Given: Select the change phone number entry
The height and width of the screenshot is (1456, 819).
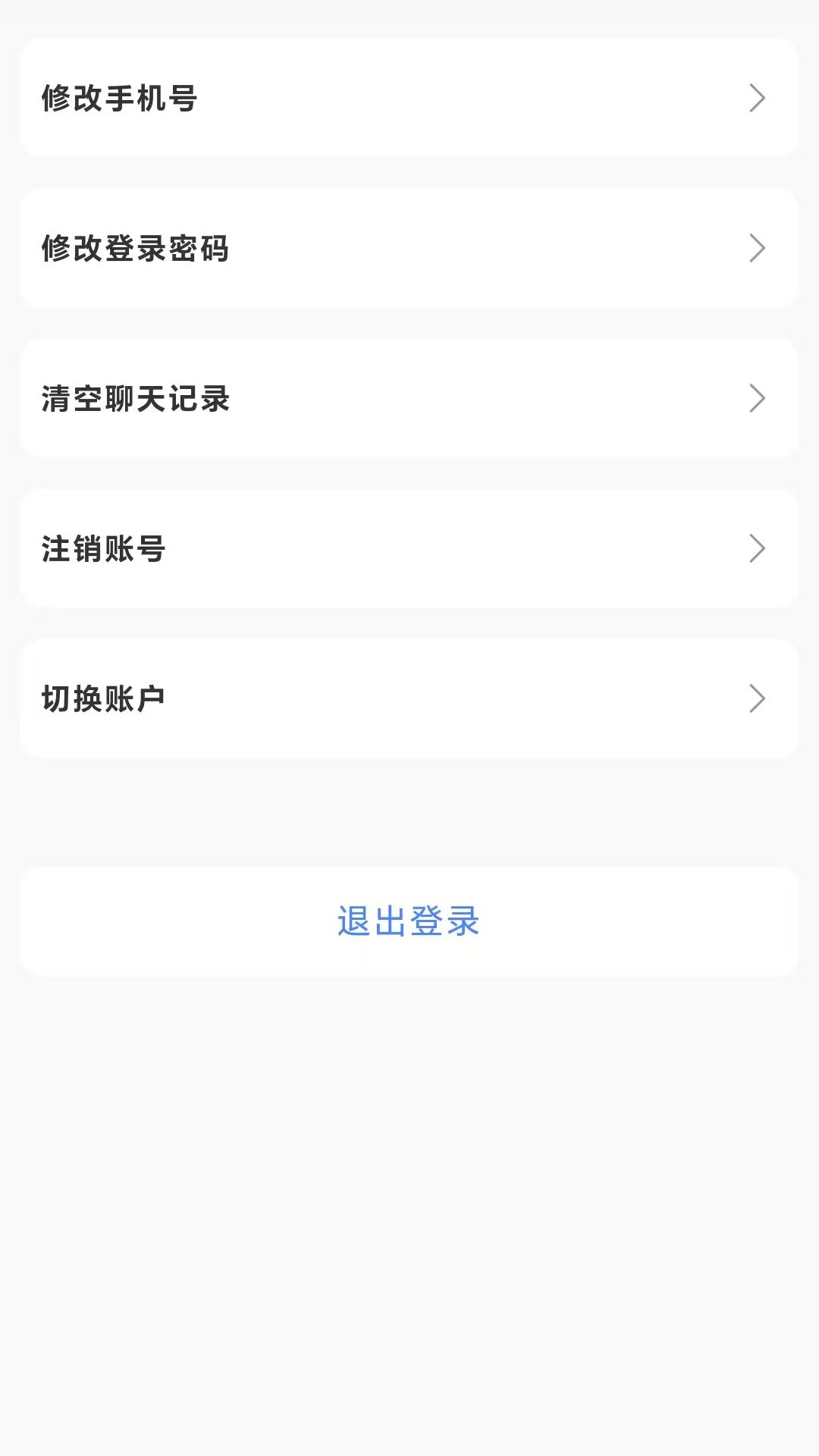Looking at the screenshot, I should click(x=409, y=97).
